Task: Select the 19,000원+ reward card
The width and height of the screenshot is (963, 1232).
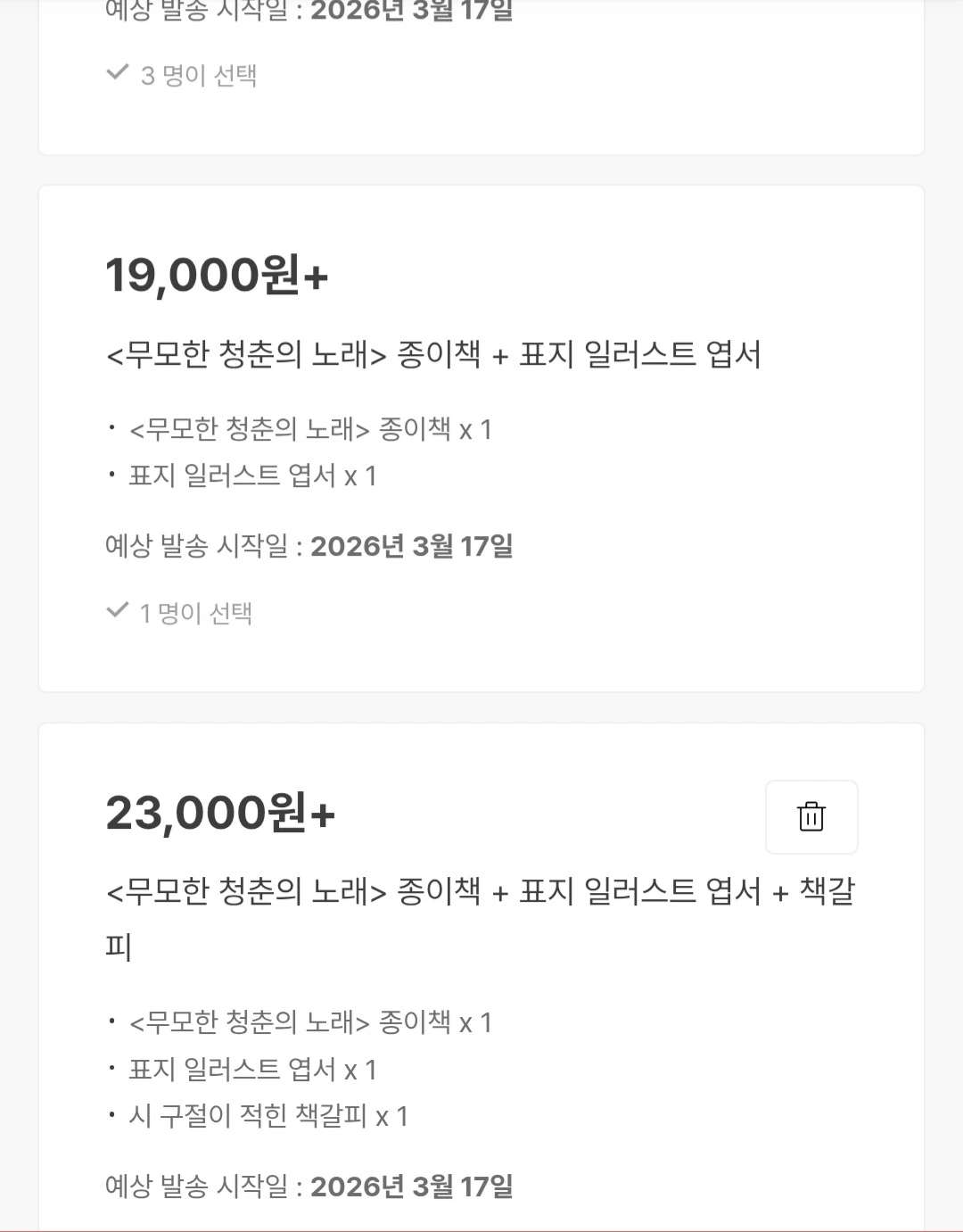Action: [481, 438]
